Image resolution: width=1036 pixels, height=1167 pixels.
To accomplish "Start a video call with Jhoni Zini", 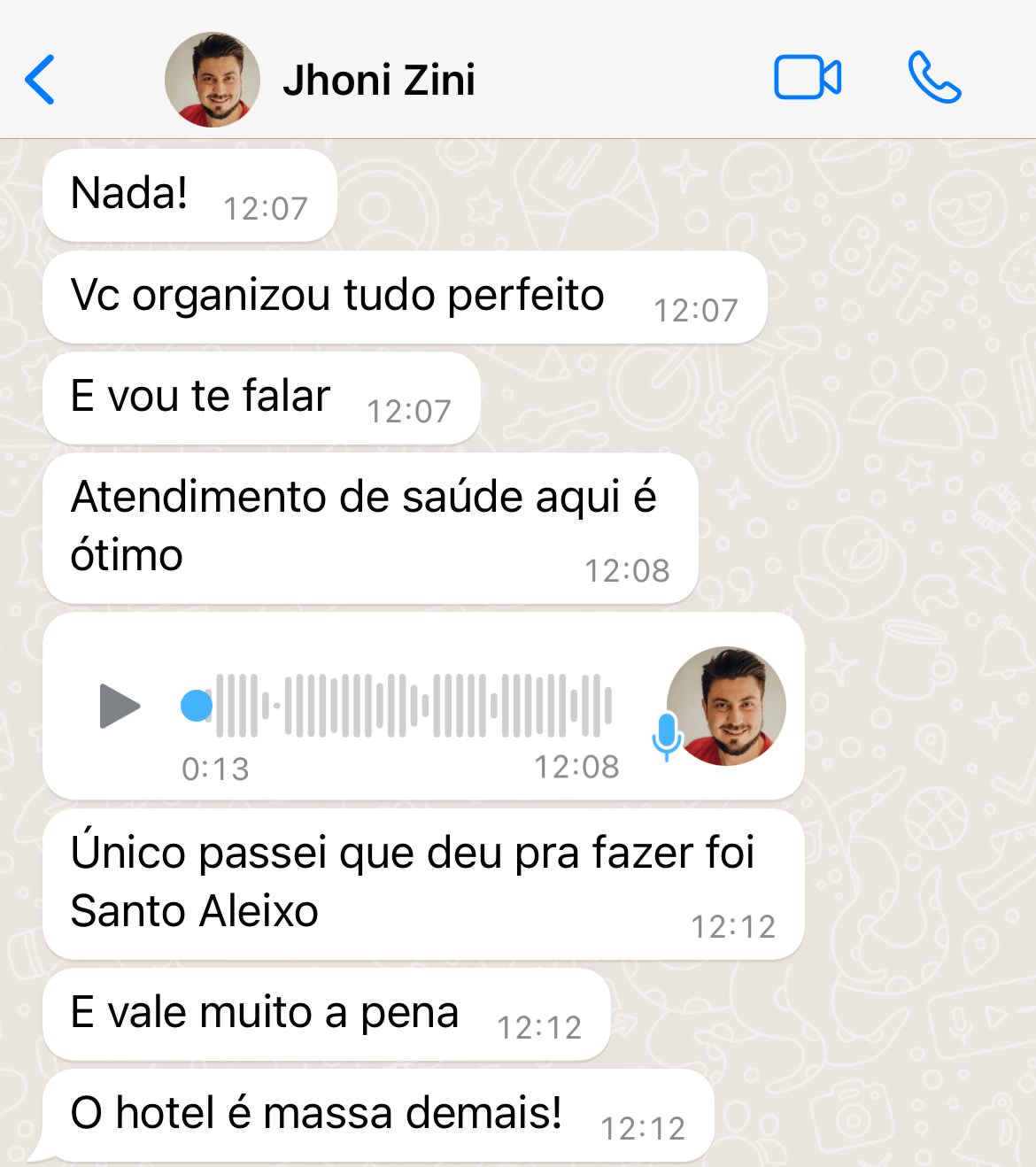I will coord(807,78).
